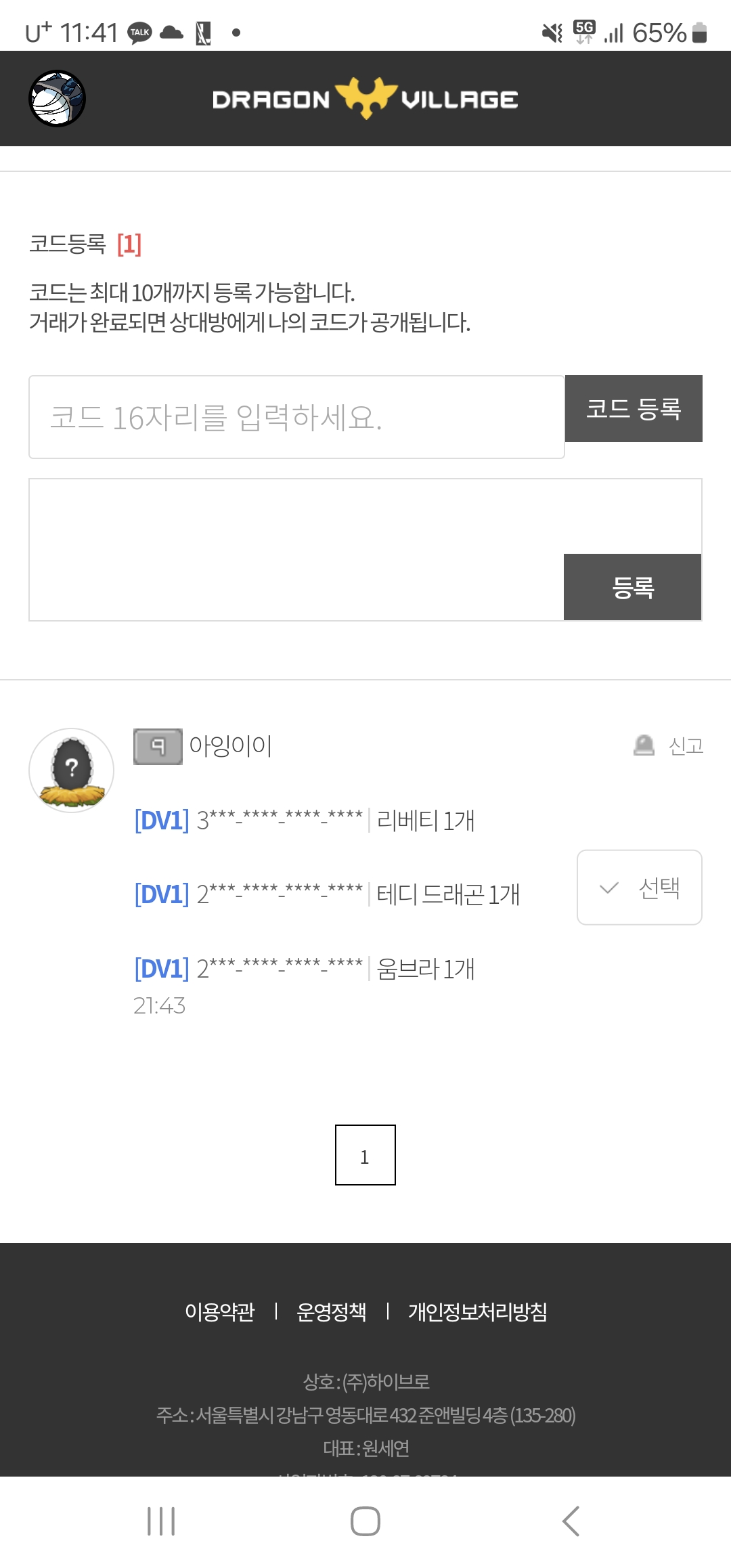This screenshot has height=1568, width=731.
Task: Report 아잉이이's post with 신고
Action: (x=669, y=746)
